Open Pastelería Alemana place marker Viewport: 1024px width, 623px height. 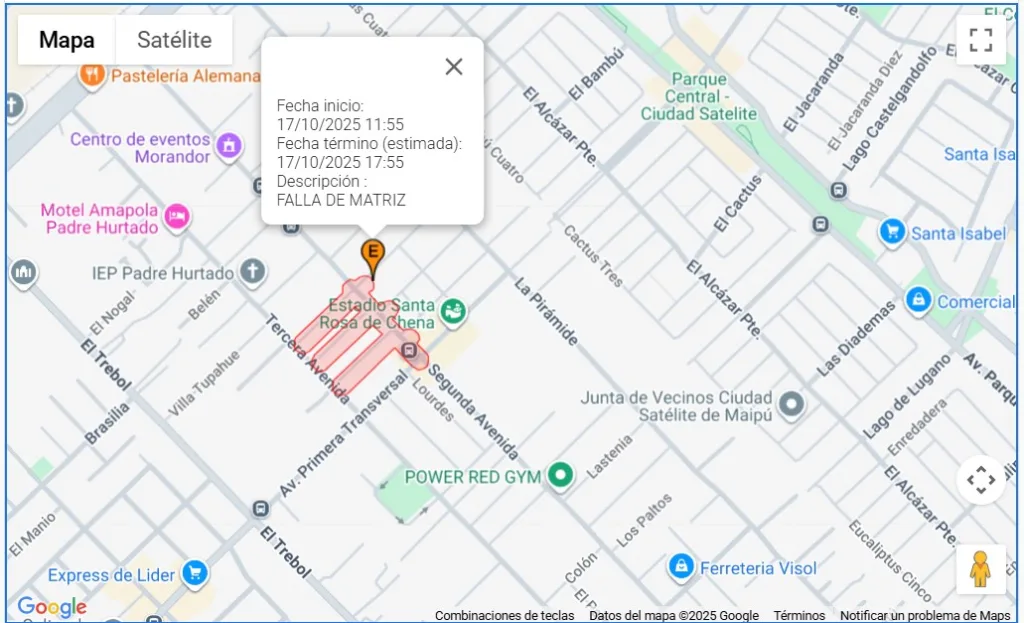[x=93, y=75]
